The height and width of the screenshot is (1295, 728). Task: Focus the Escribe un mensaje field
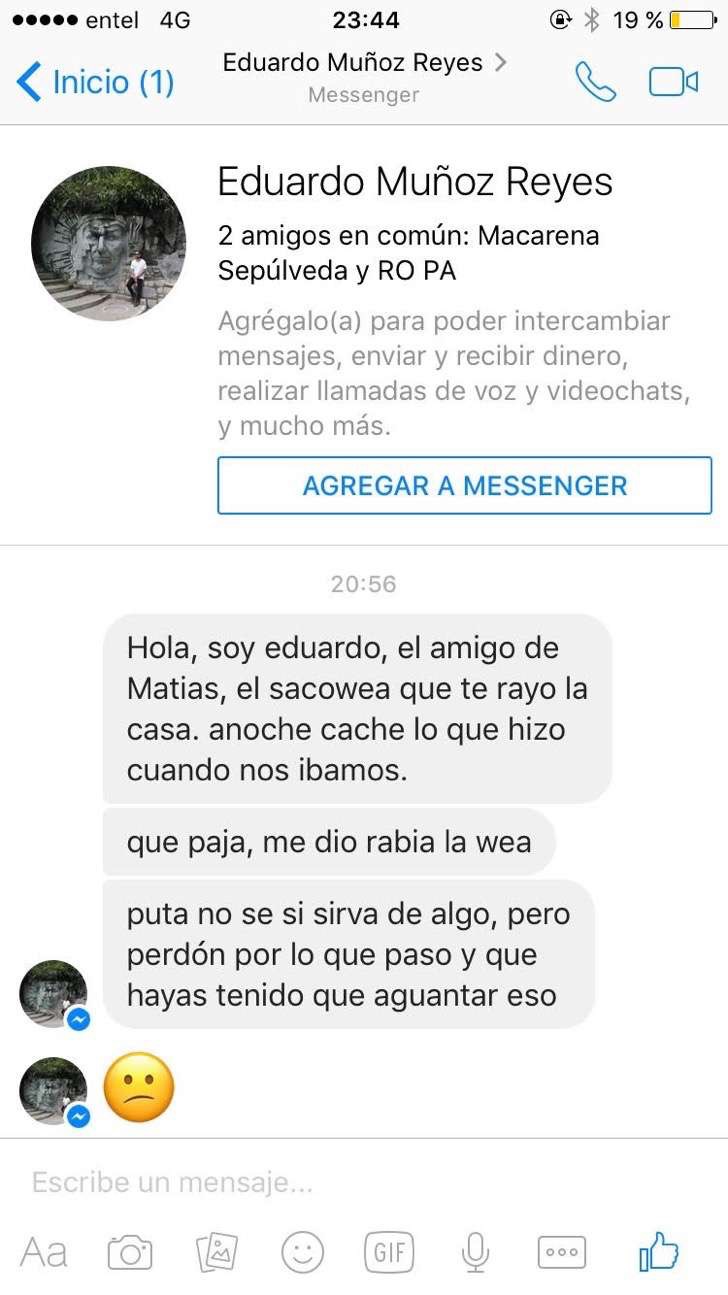[364, 1183]
